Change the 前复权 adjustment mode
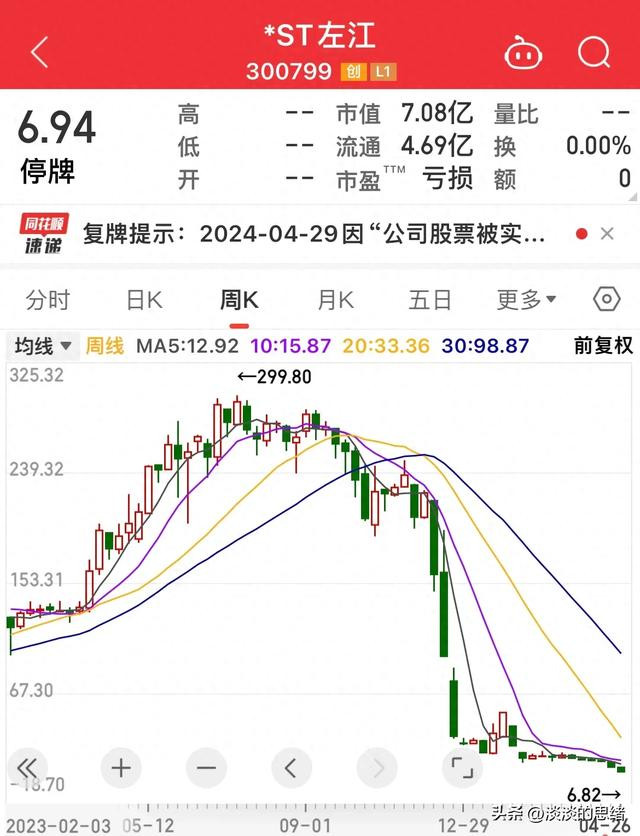Image resolution: width=640 pixels, height=836 pixels. pyautogui.click(x=603, y=346)
